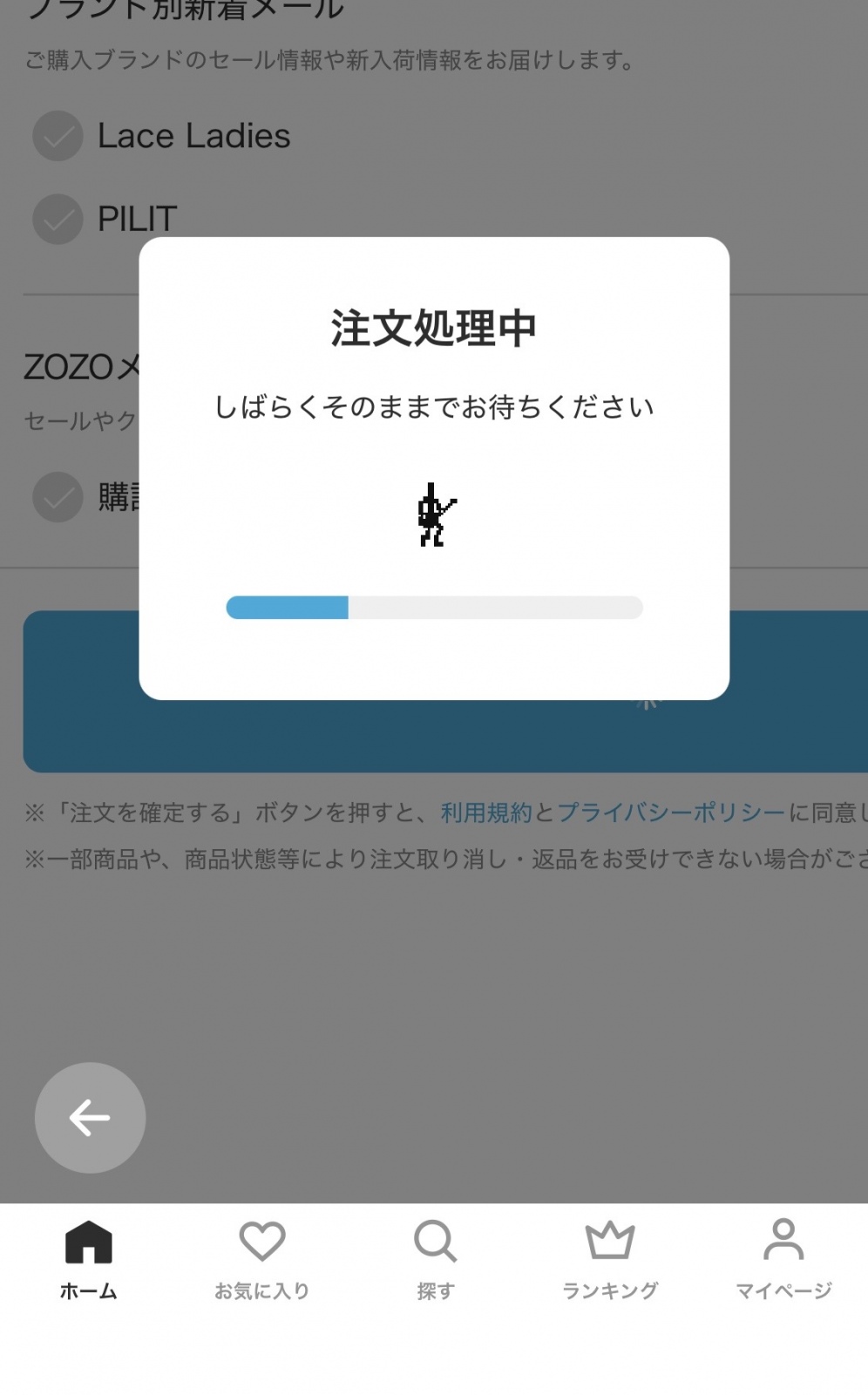Open the プライバシーポリシー link

coord(671,813)
